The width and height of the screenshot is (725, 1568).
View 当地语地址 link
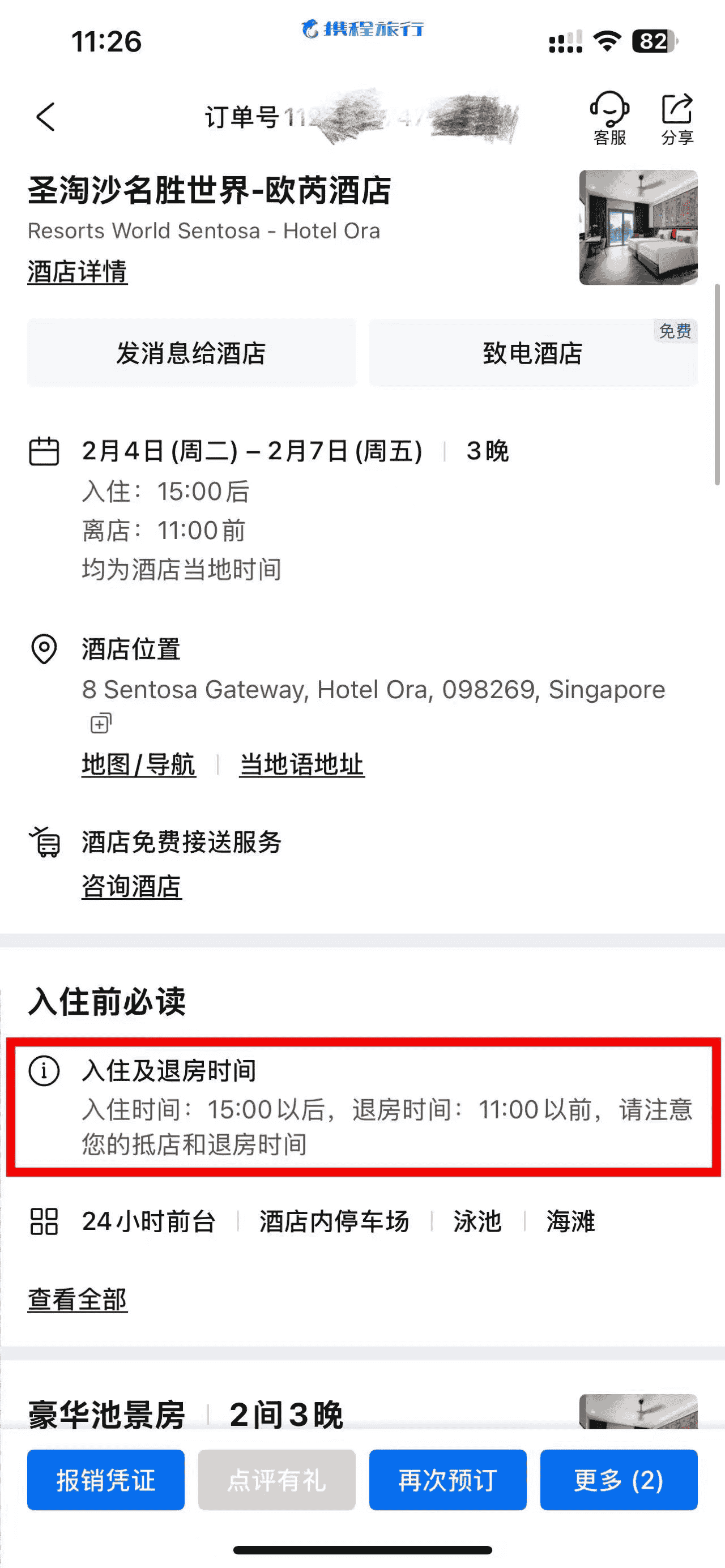301,764
